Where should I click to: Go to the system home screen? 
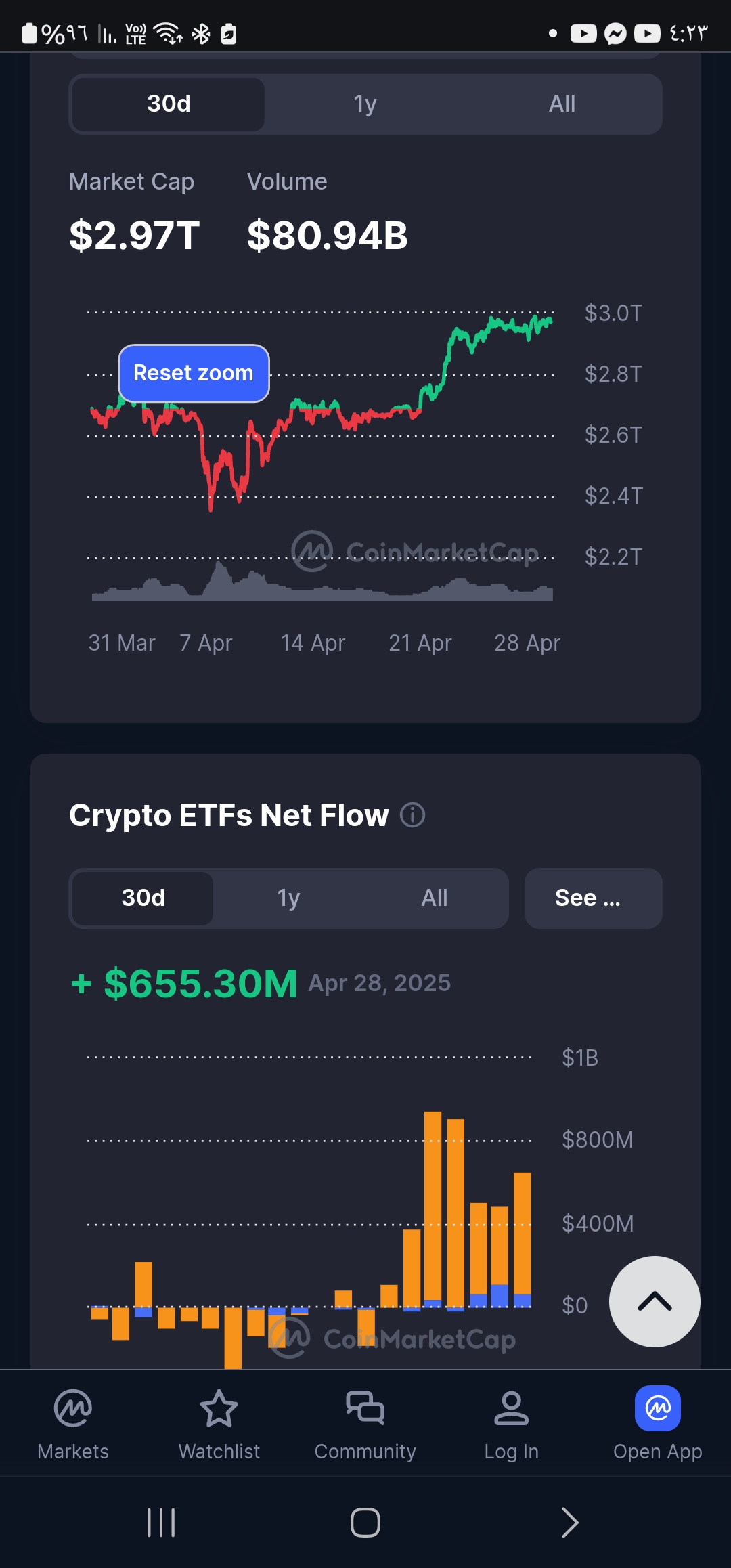pos(365,1523)
